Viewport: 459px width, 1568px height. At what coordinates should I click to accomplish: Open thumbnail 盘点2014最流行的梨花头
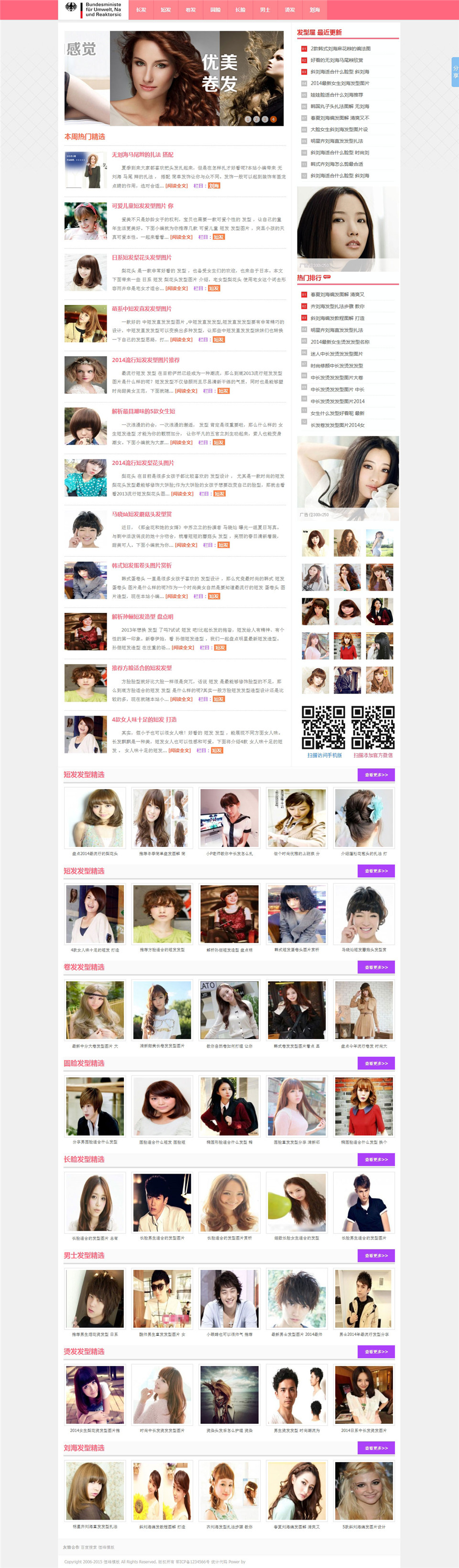[95, 818]
